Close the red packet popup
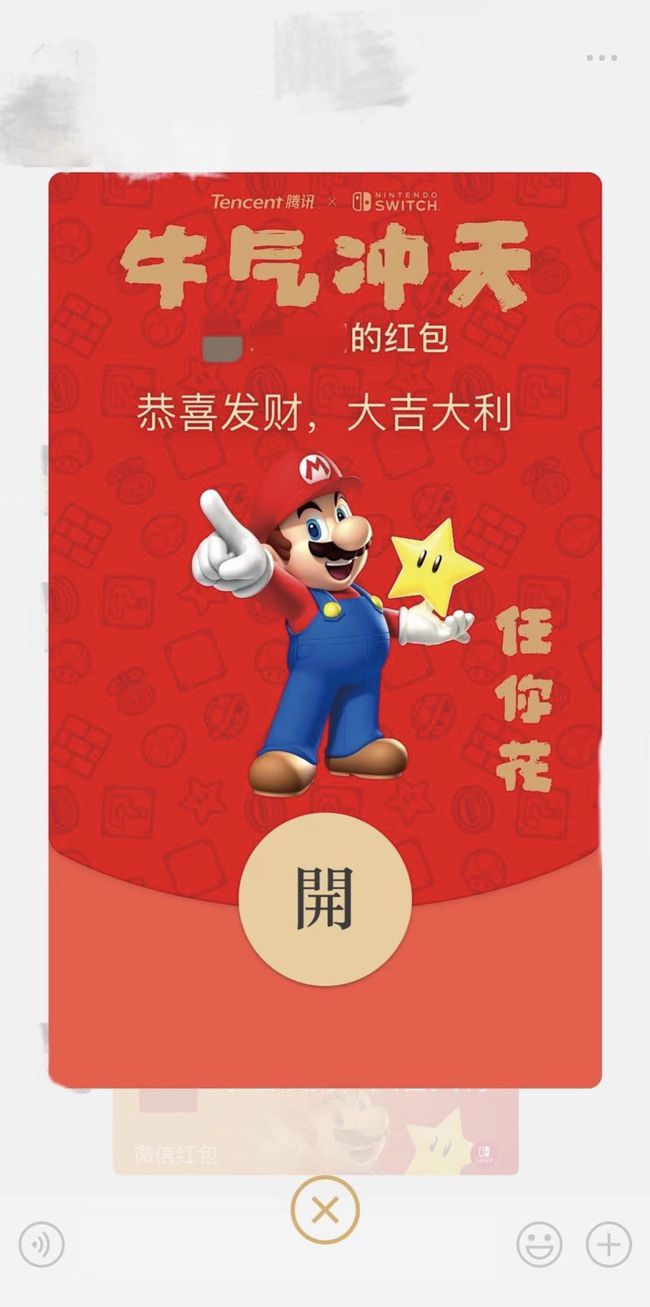 [324, 1212]
